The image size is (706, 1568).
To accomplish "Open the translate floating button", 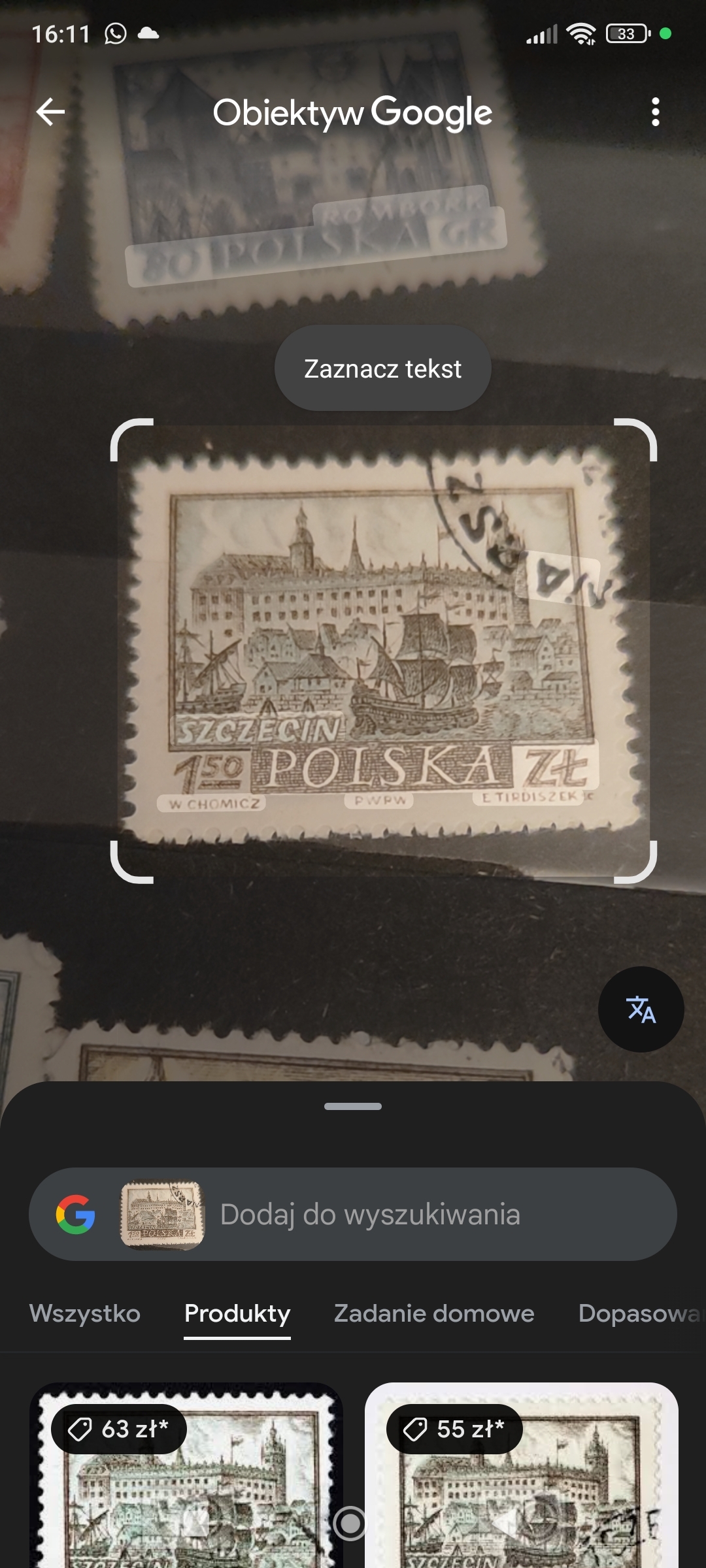I will (x=641, y=1009).
